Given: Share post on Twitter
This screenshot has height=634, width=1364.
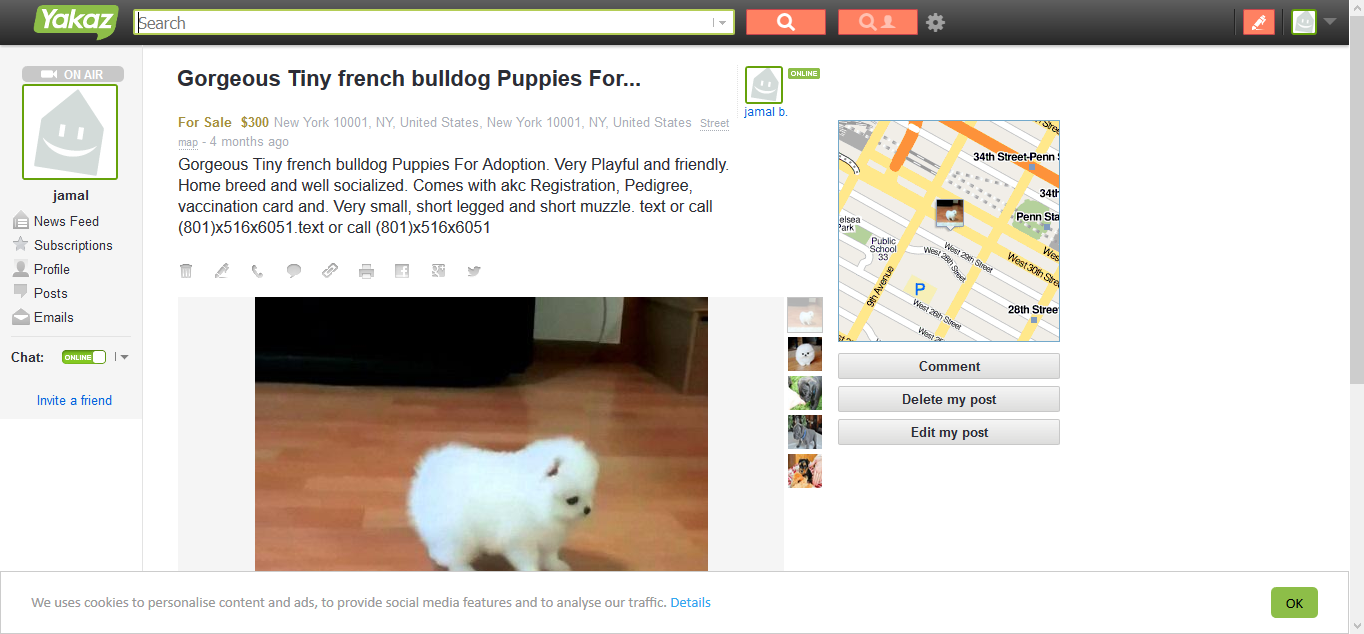Looking at the screenshot, I should click(474, 271).
